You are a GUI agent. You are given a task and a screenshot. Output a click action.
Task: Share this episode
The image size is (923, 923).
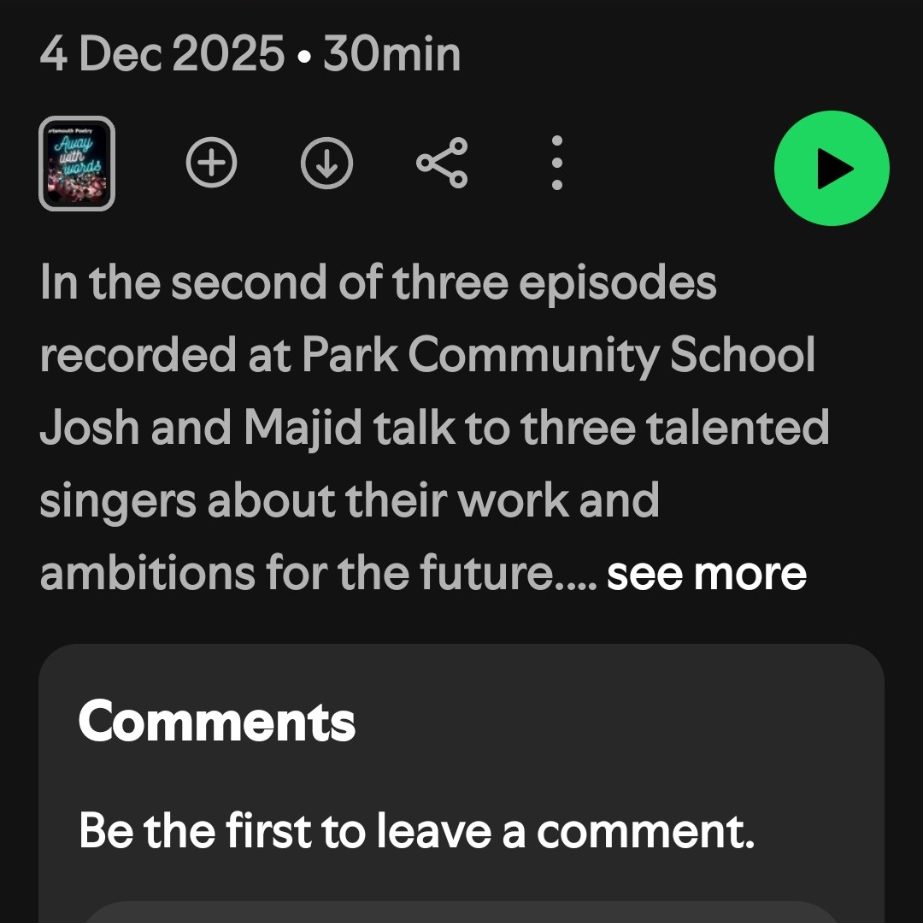pyautogui.click(x=442, y=164)
